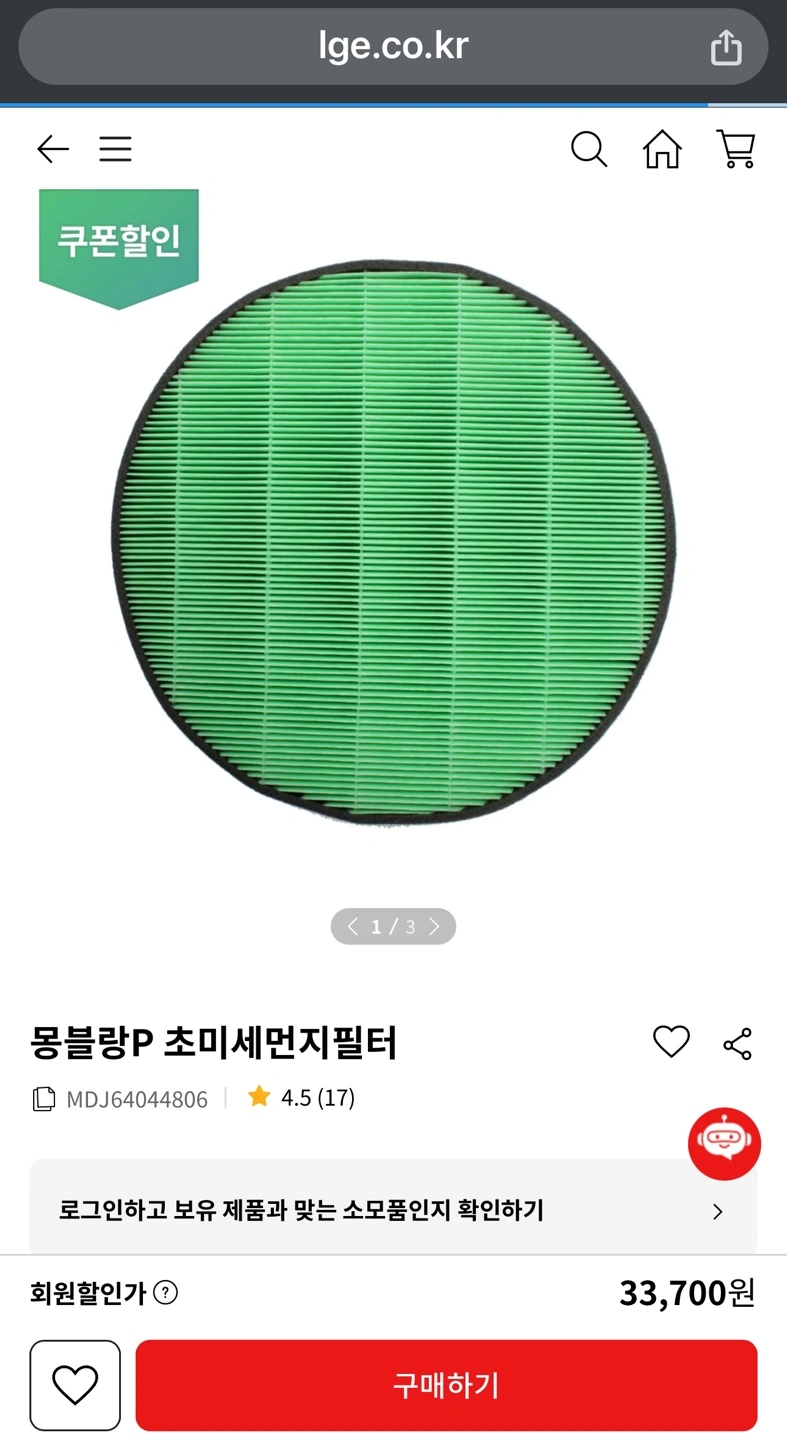787x1440 pixels.
Task: Open the shopping cart
Action: (736, 150)
